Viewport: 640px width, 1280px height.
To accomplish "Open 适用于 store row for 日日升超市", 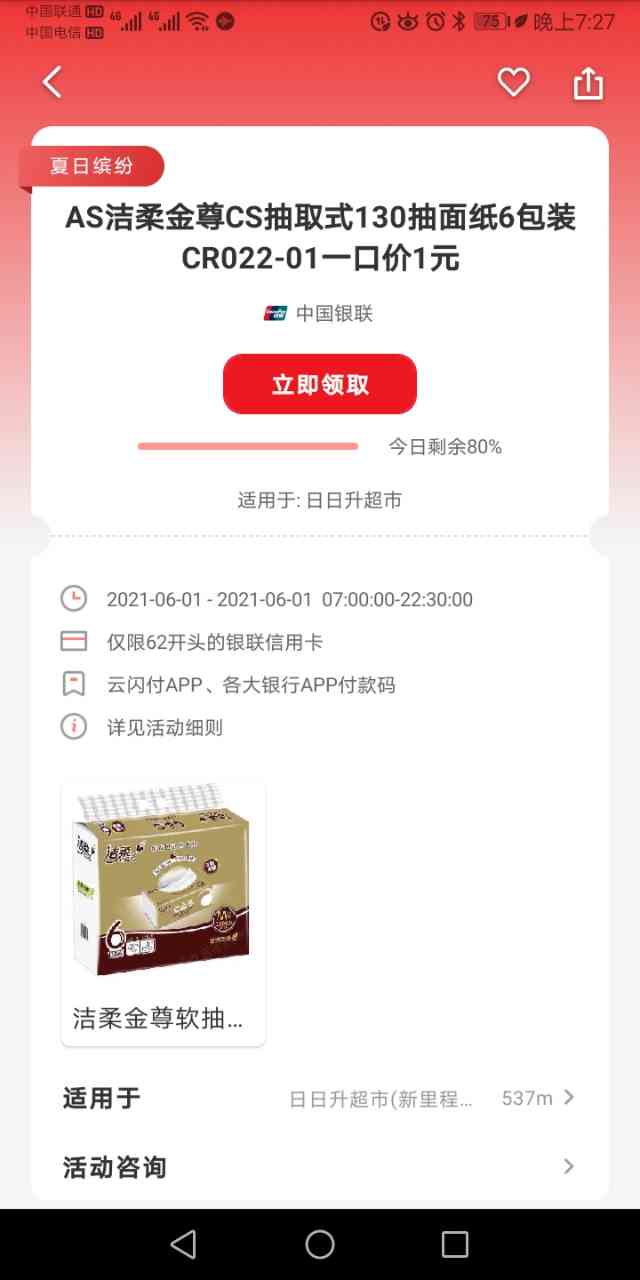I will click(320, 1098).
